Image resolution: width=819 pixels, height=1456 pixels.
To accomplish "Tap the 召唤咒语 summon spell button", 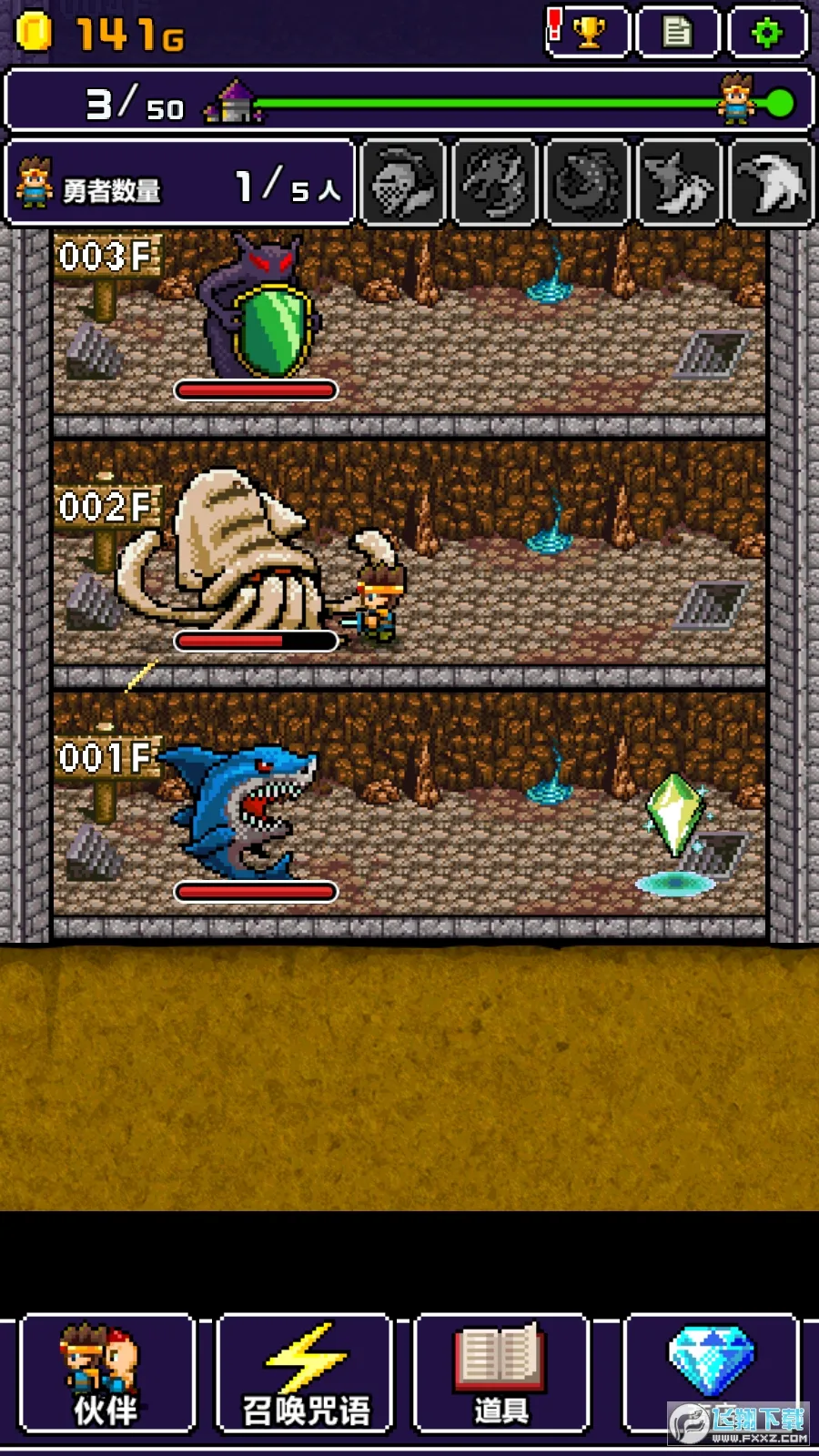I will (x=305, y=1374).
